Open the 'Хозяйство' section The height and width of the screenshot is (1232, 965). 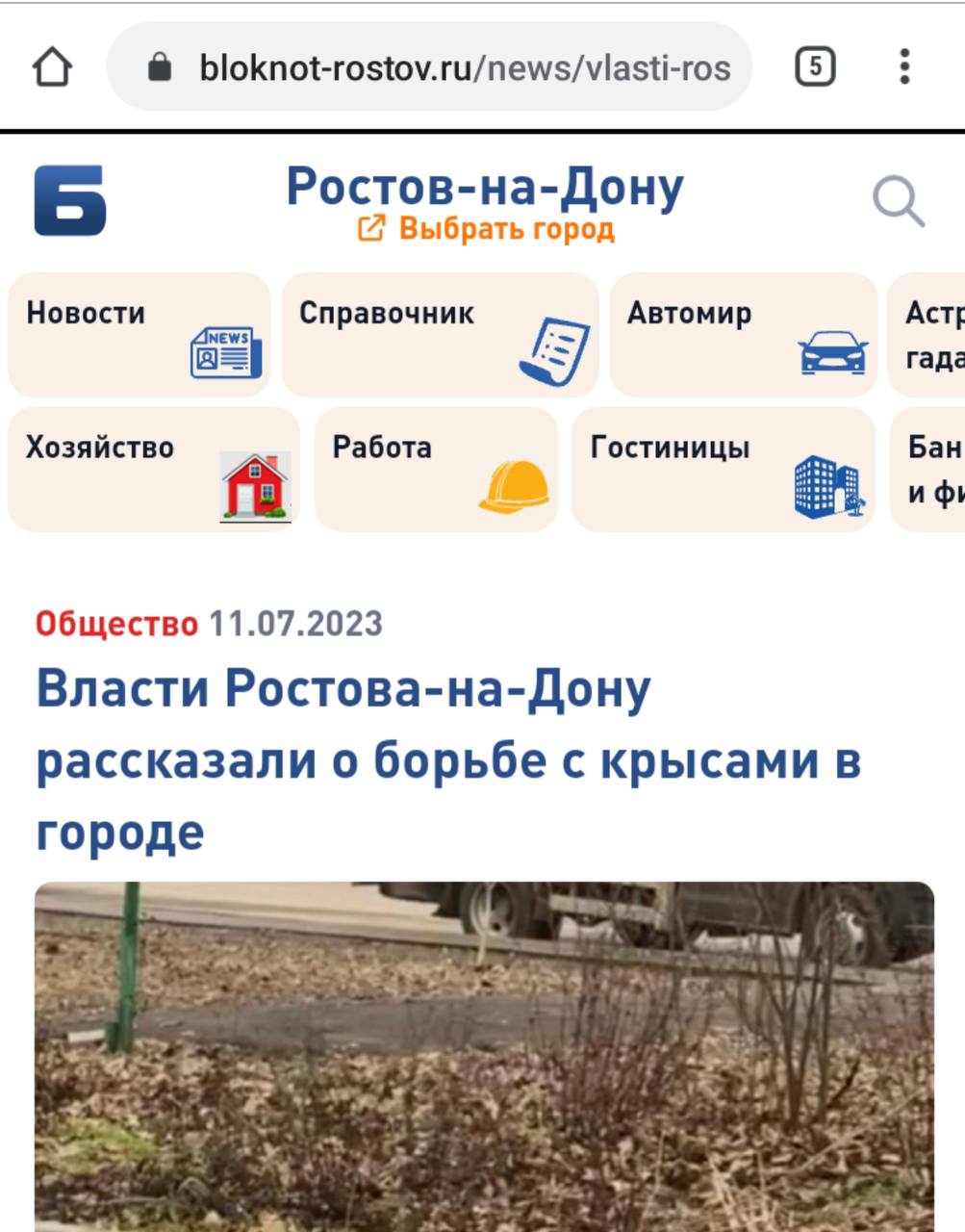click(153, 470)
